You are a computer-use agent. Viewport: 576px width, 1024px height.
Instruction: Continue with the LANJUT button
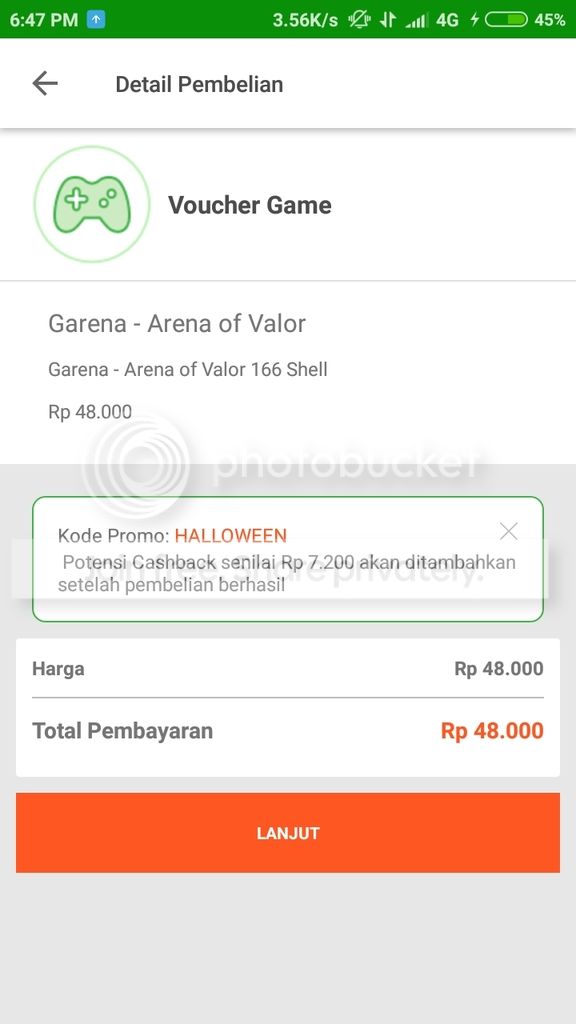pyautogui.click(x=288, y=833)
